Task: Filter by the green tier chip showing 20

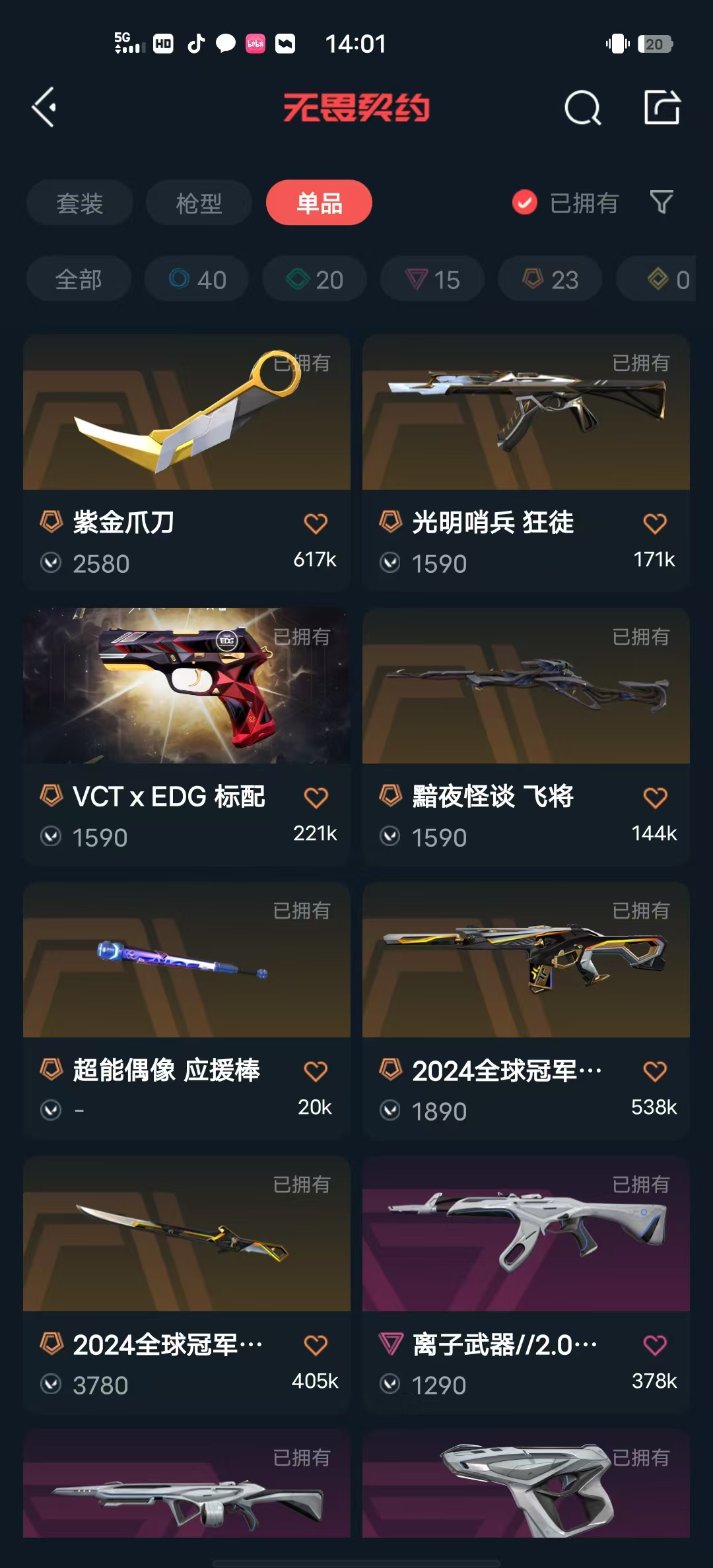Action: point(314,279)
